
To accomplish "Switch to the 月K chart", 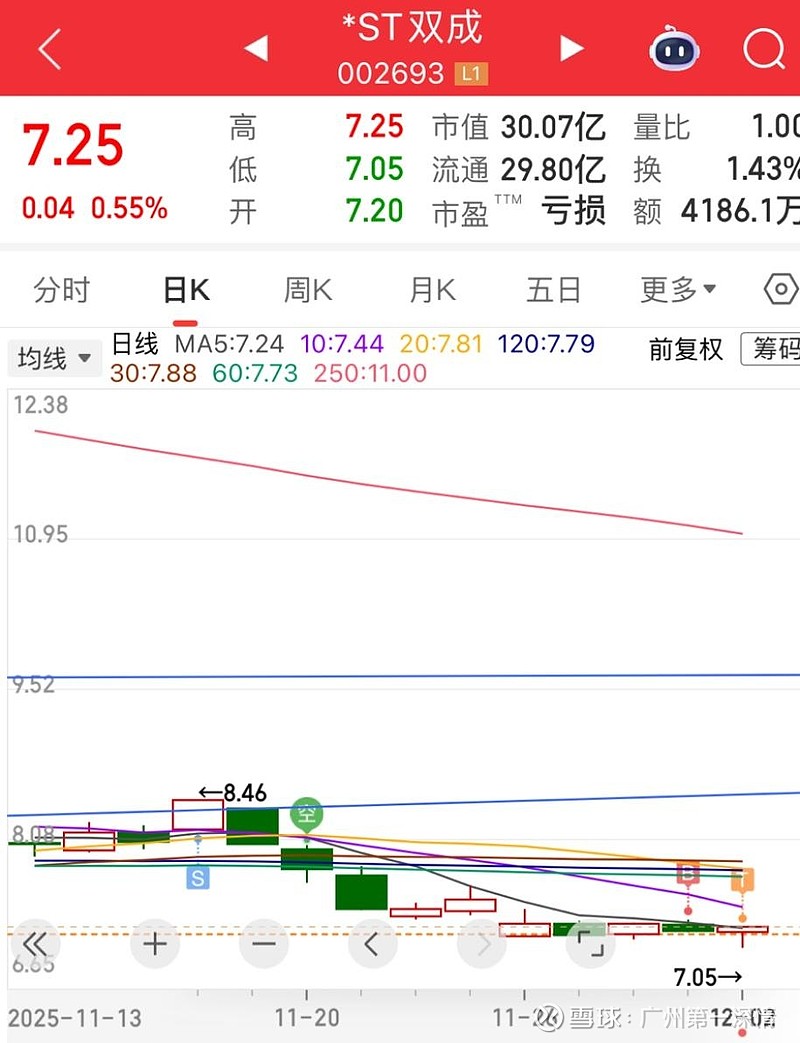I will [432, 290].
